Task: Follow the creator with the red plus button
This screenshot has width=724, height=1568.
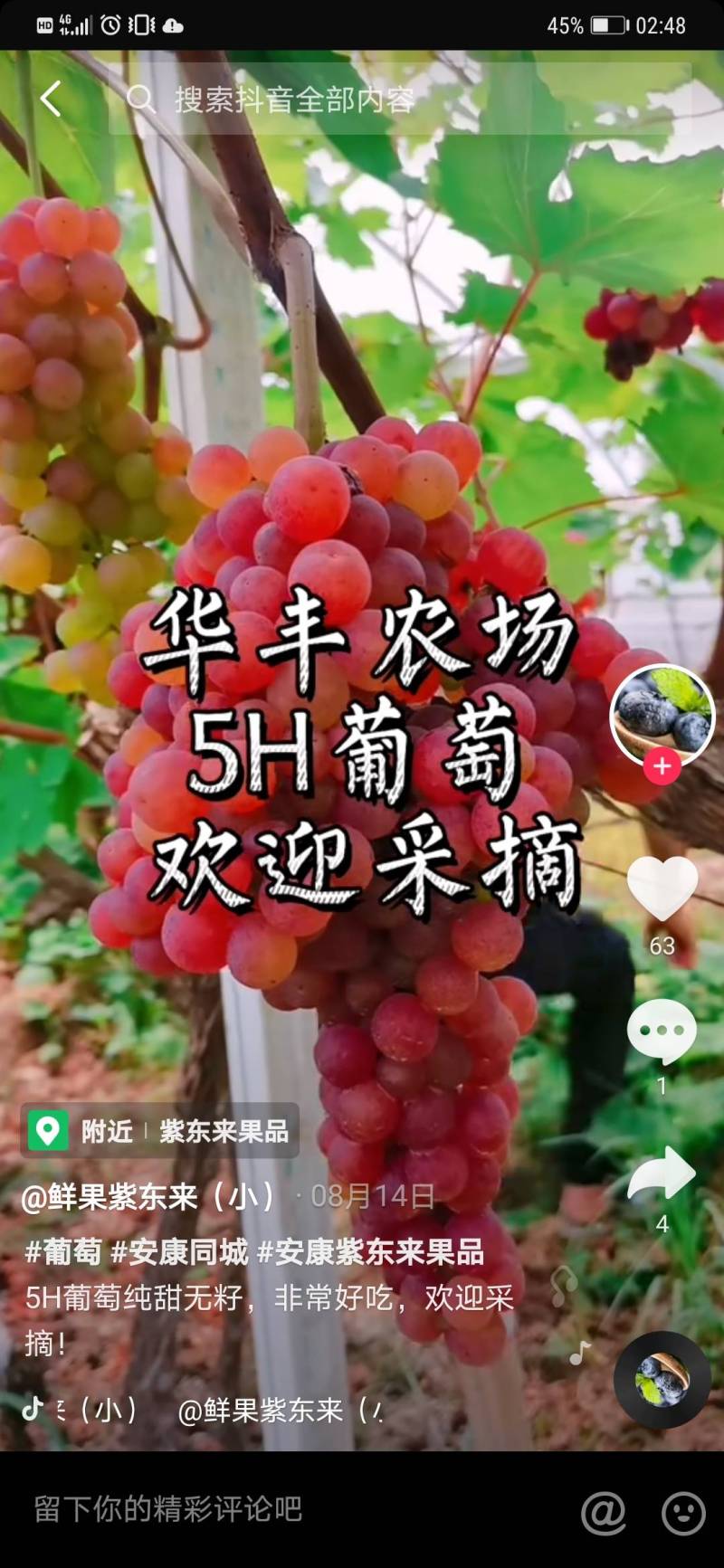Action: click(662, 766)
